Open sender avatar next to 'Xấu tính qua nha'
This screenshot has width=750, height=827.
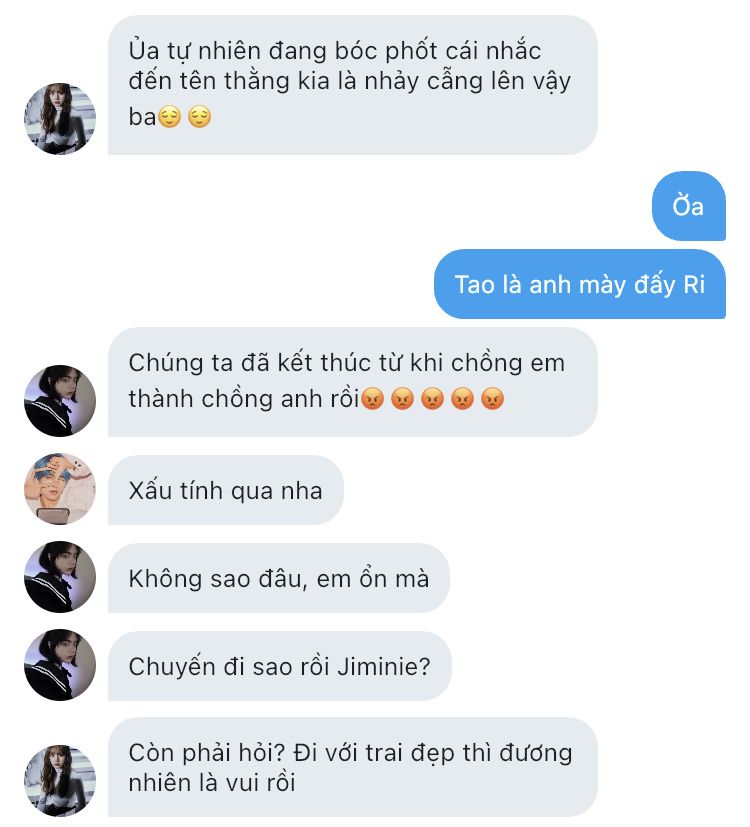[60, 489]
